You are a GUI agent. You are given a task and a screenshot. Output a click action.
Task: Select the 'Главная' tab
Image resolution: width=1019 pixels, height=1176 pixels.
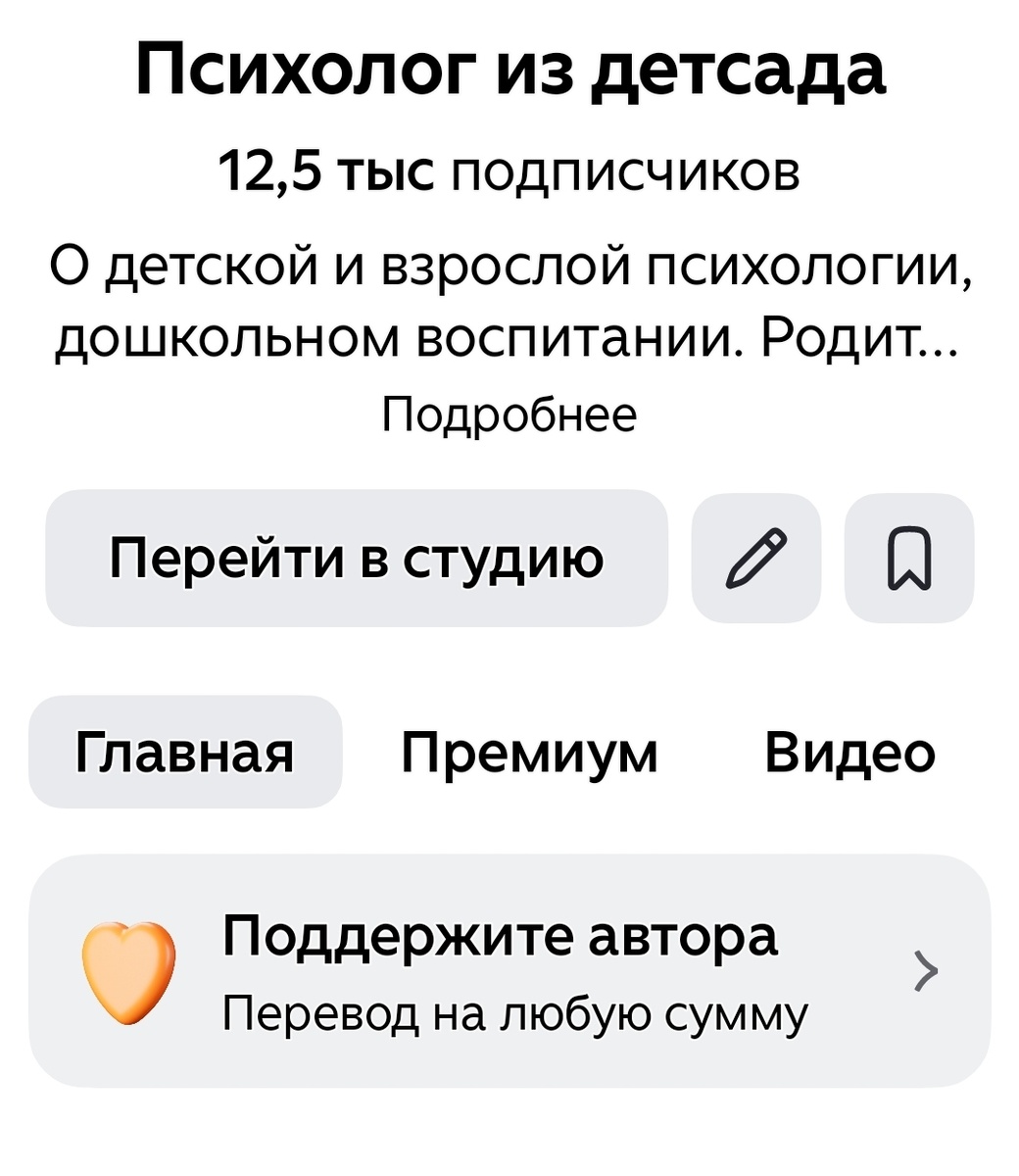pyautogui.click(x=186, y=753)
